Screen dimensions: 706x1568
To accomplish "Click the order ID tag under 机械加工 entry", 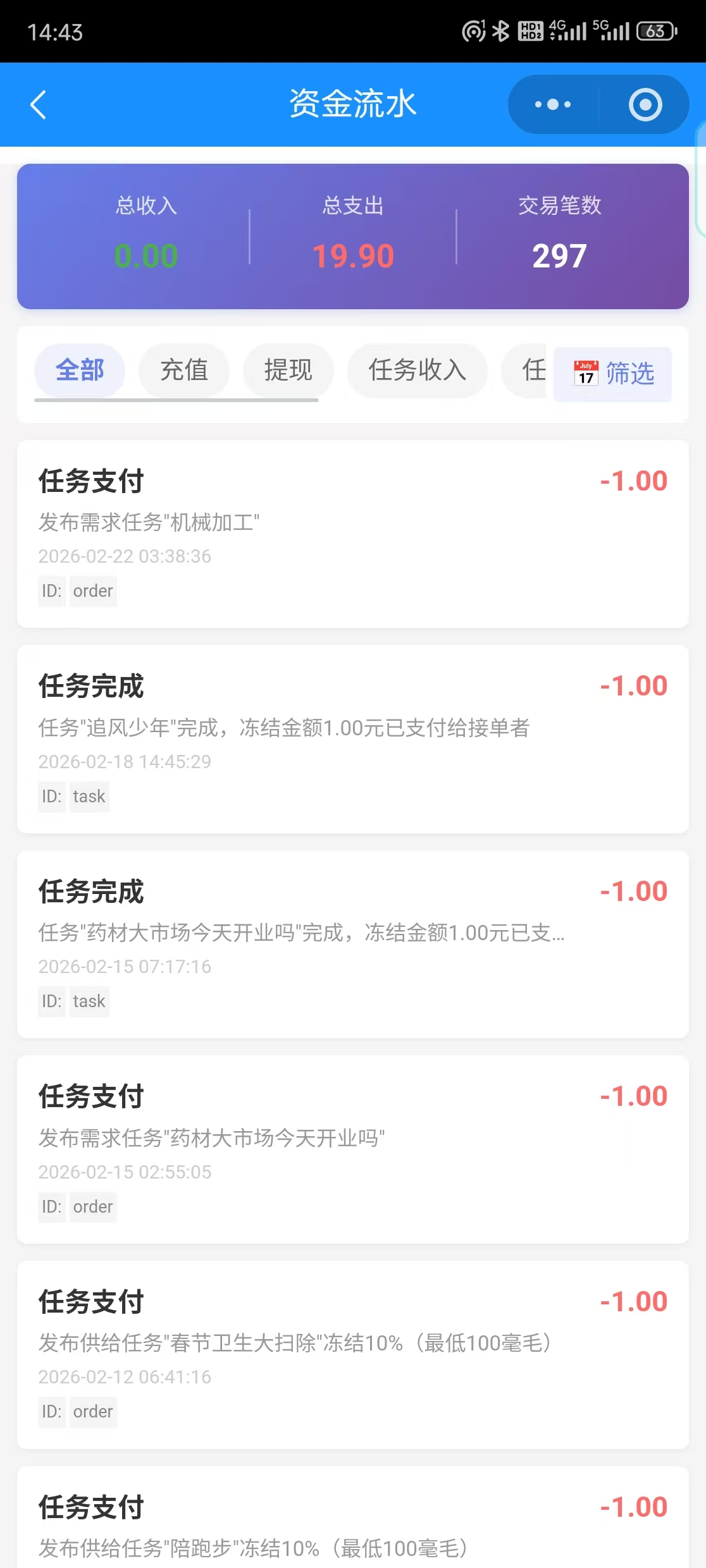I will point(92,591).
